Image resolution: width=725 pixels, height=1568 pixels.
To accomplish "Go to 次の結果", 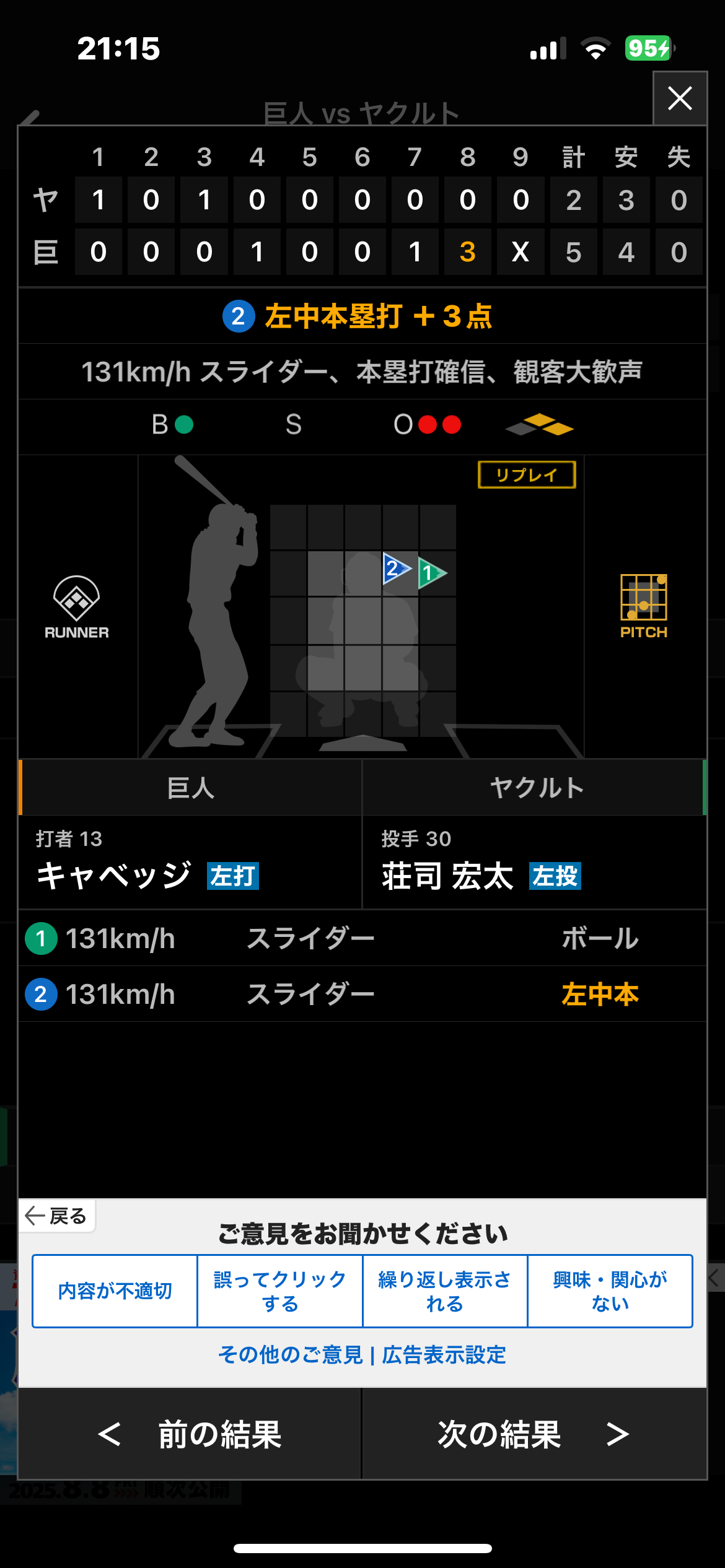I will click(534, 1434).
